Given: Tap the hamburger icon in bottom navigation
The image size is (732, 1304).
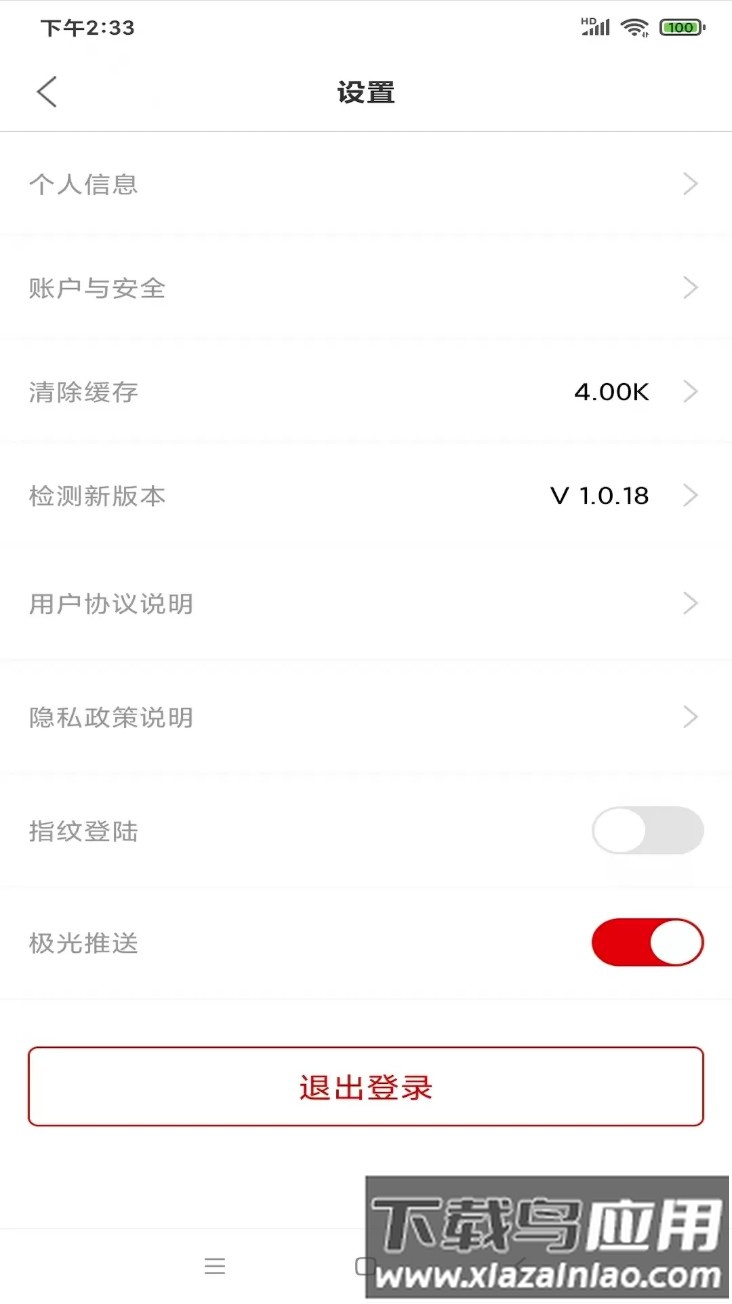Looking at the screenshot, I should [x=215, y=1265].
